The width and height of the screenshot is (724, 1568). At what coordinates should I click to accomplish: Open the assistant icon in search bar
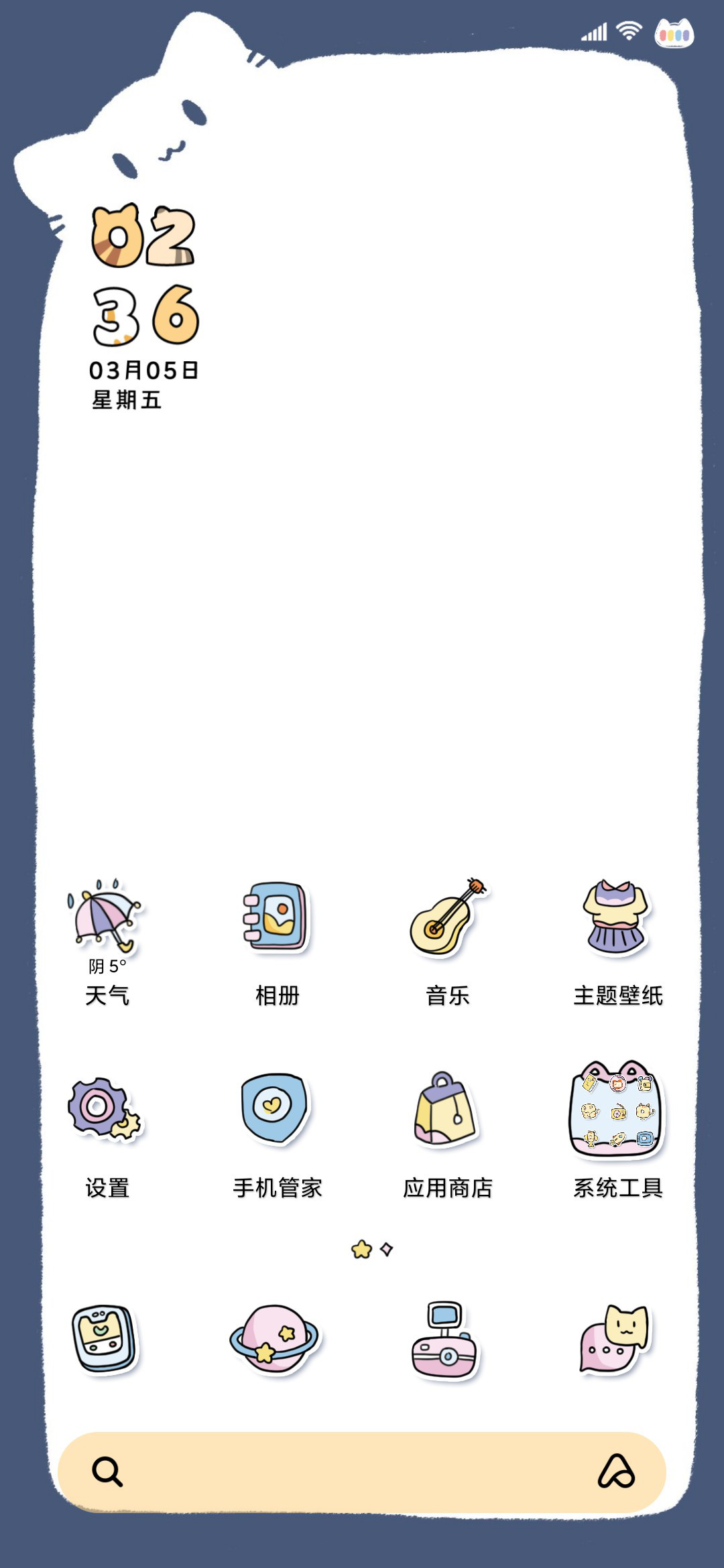pos(617,1472)
